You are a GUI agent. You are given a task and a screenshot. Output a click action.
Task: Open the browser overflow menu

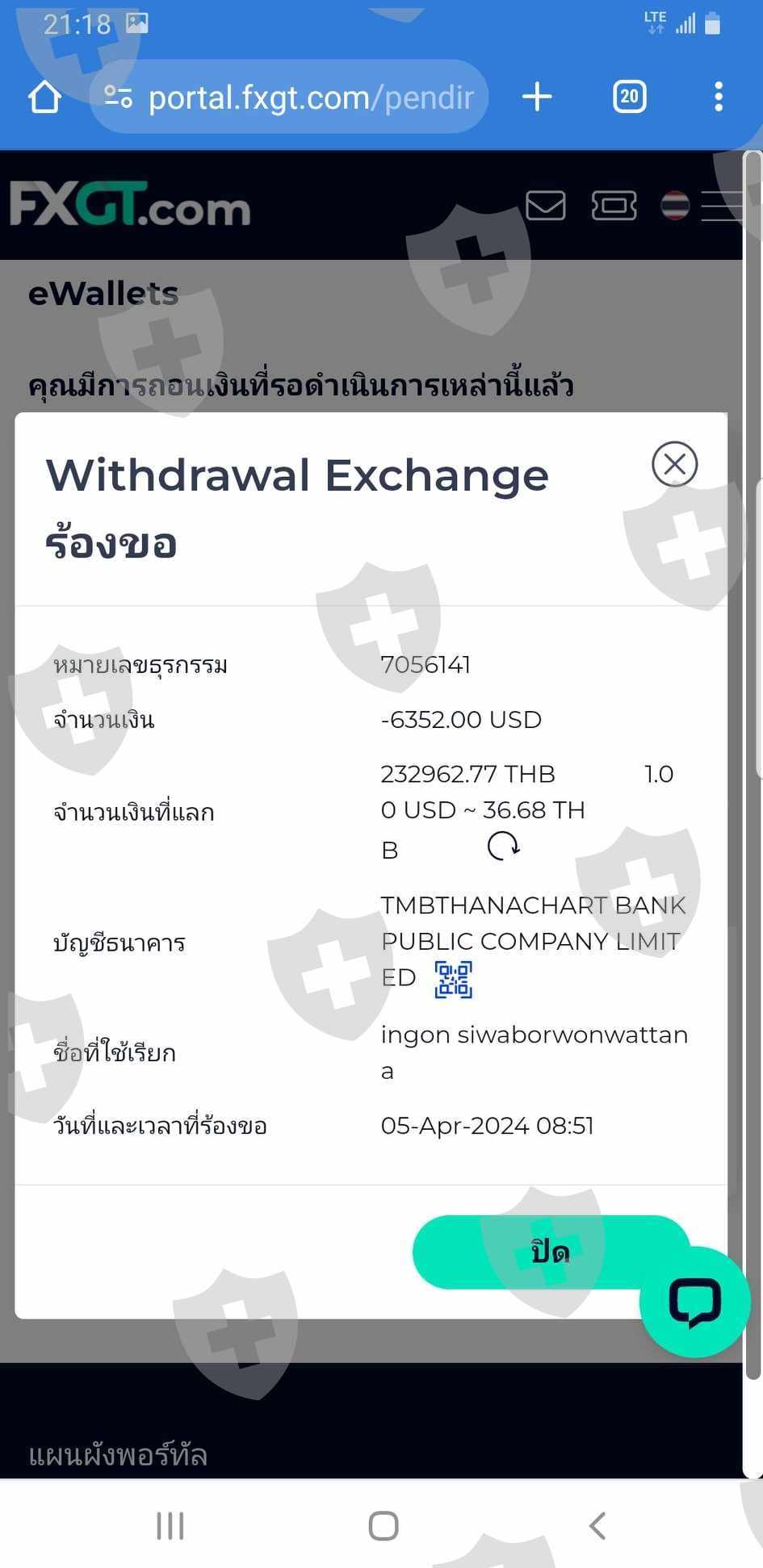coord(718,98)
